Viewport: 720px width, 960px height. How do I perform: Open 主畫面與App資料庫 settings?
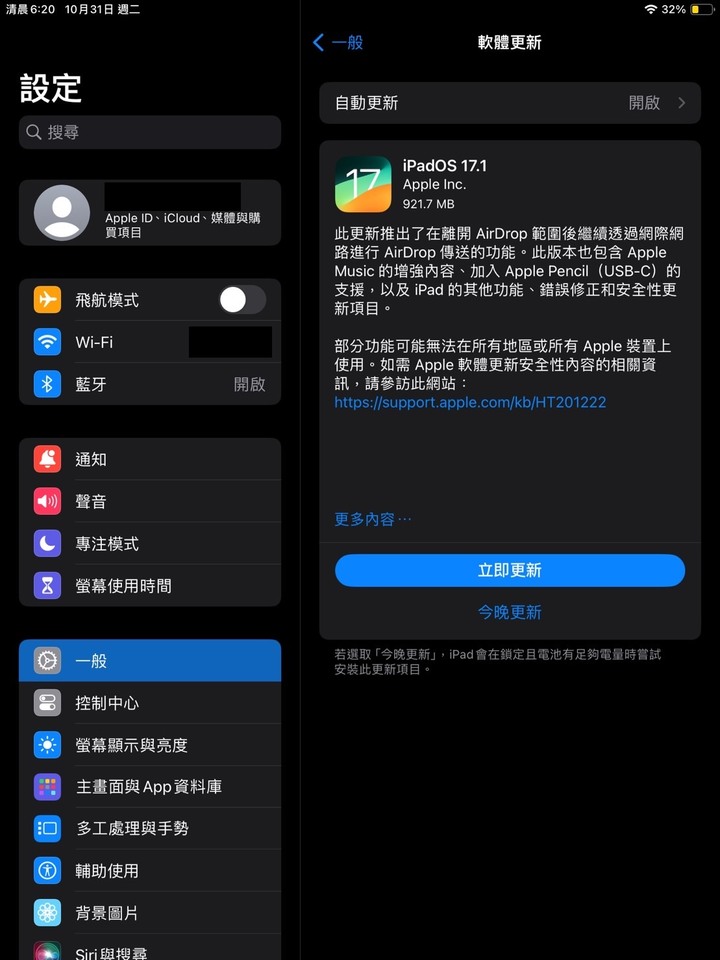[150, 787]
